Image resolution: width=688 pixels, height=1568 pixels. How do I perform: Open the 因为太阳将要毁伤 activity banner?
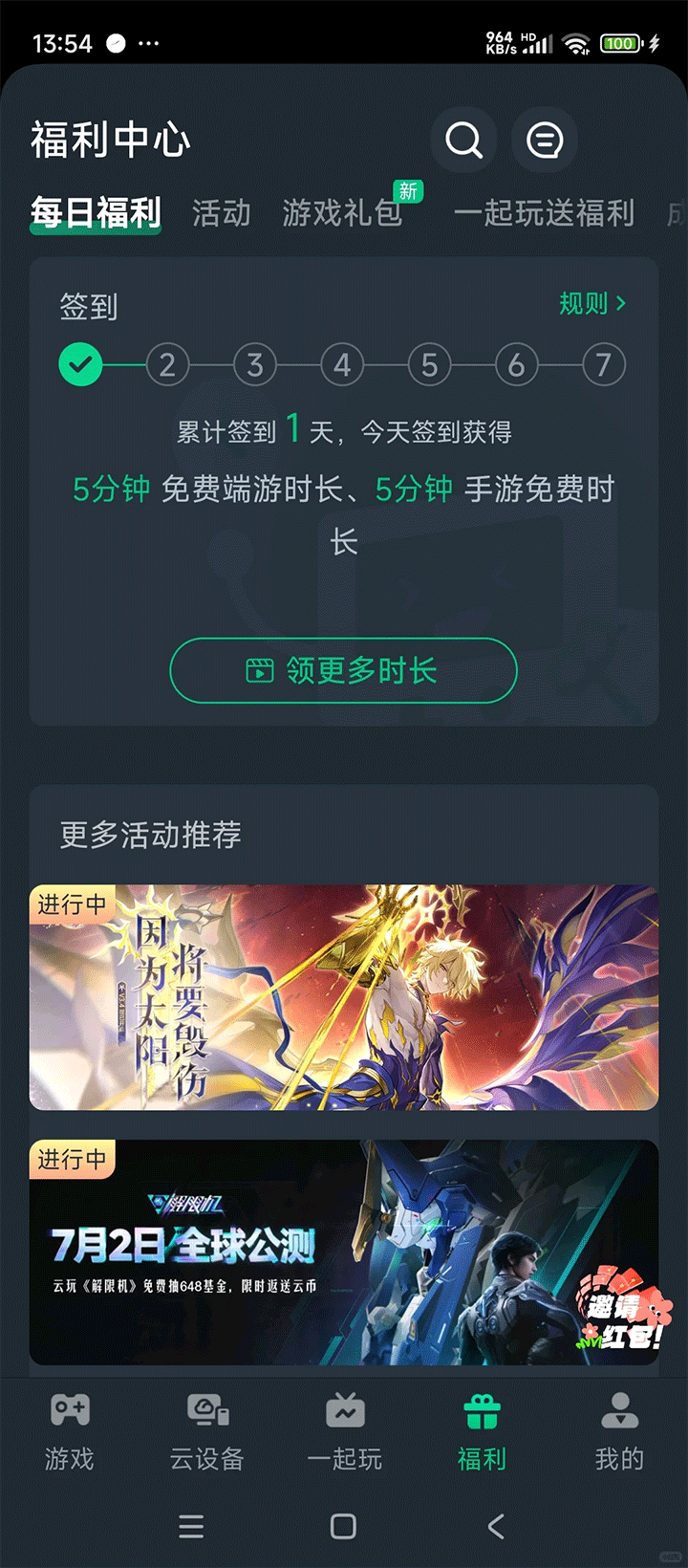tap(344, 997)
